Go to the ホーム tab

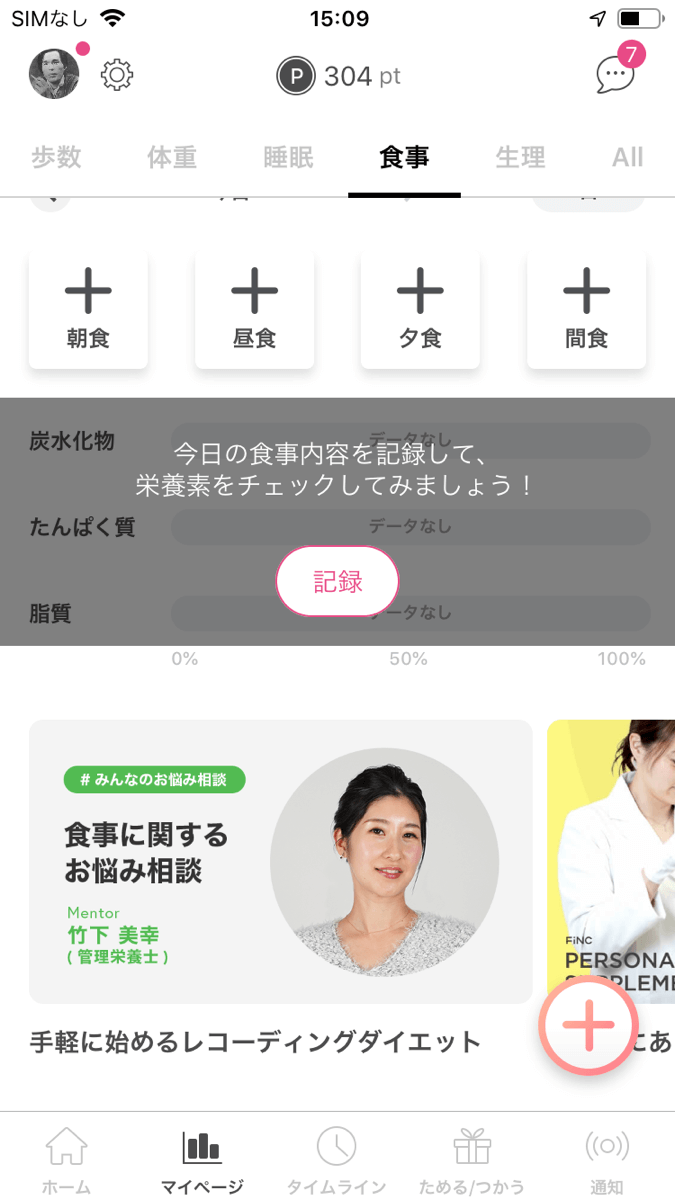[66, 1160]
